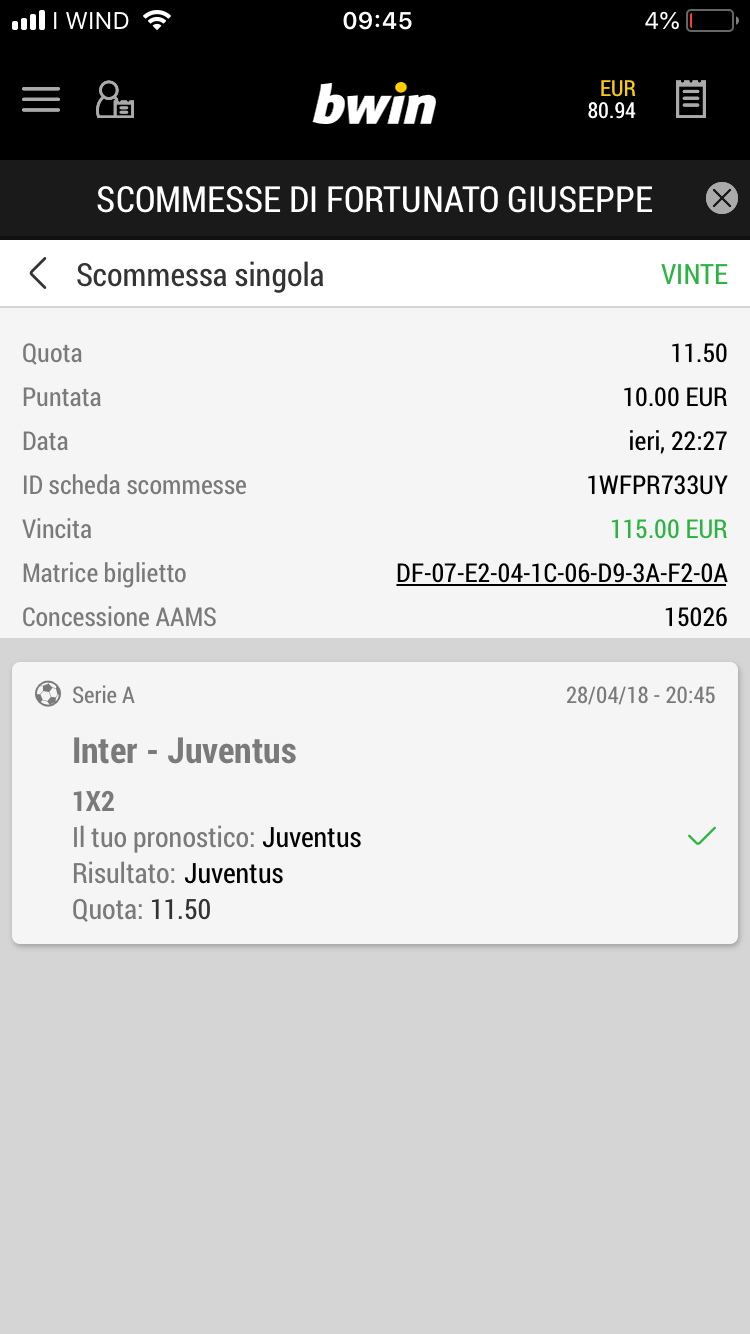
Task: Go back from Scommessa singola
Action: coord(38,274)
